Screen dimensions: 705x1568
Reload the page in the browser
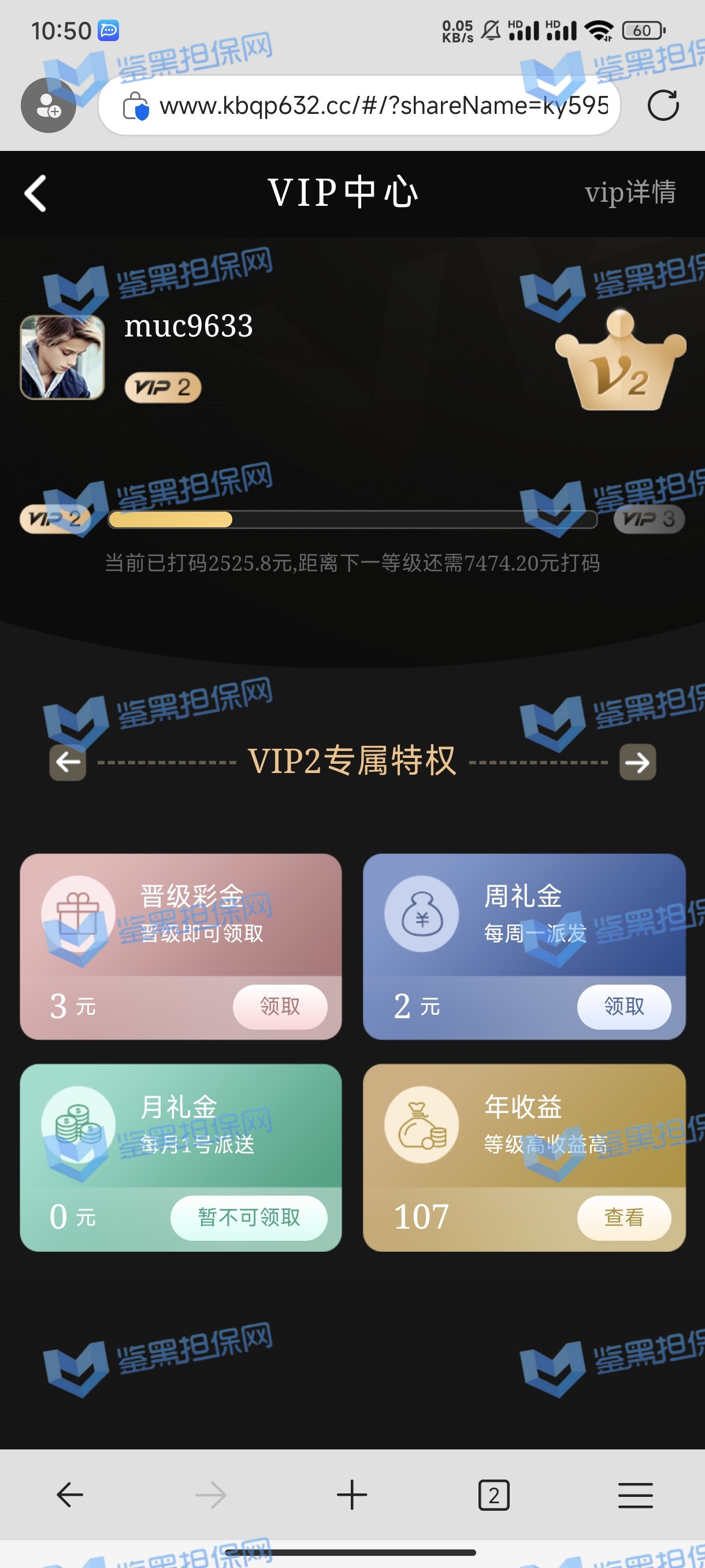tap(662, 105)
